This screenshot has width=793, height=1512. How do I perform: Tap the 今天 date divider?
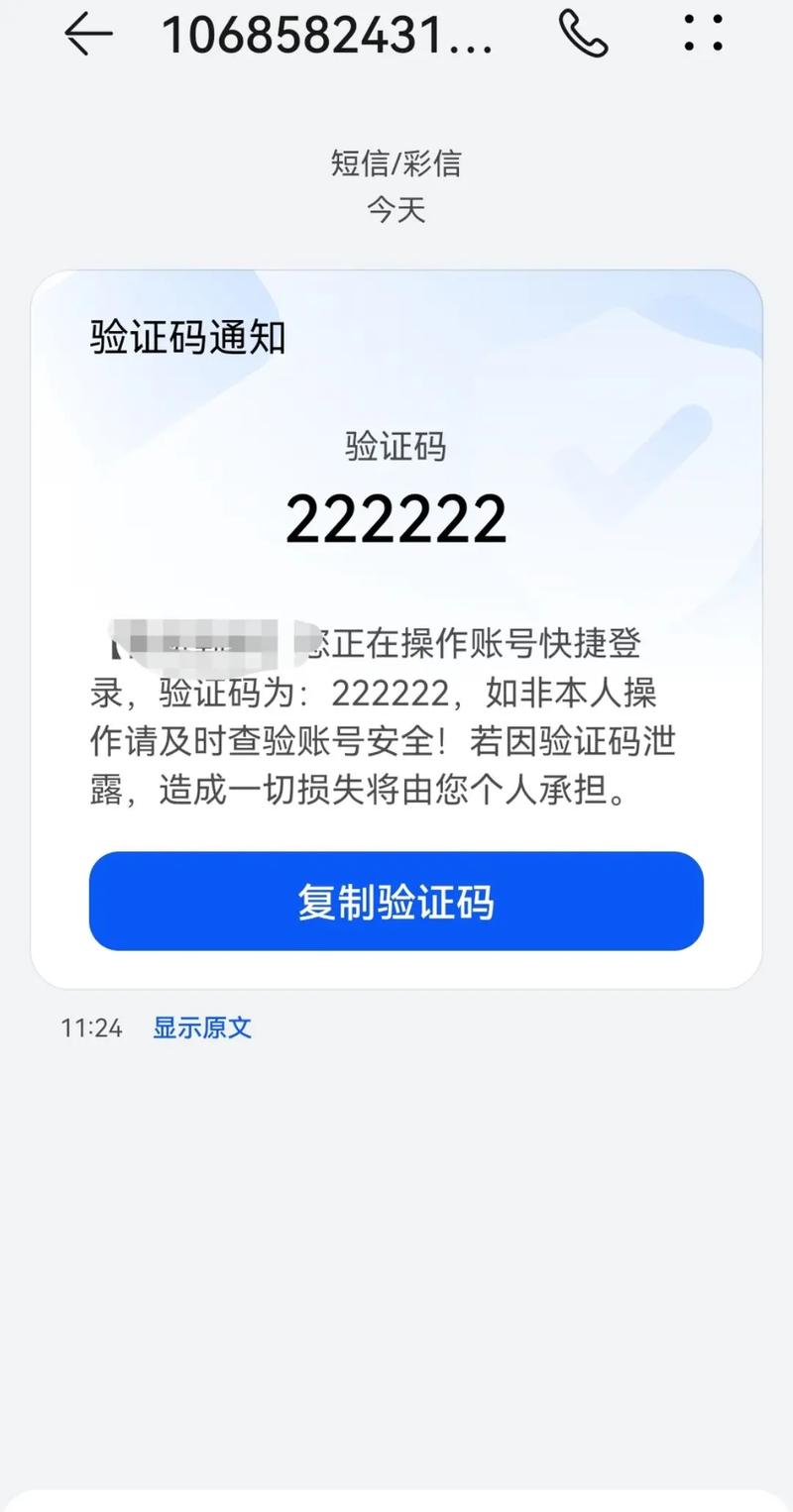(x=396, y=211)
